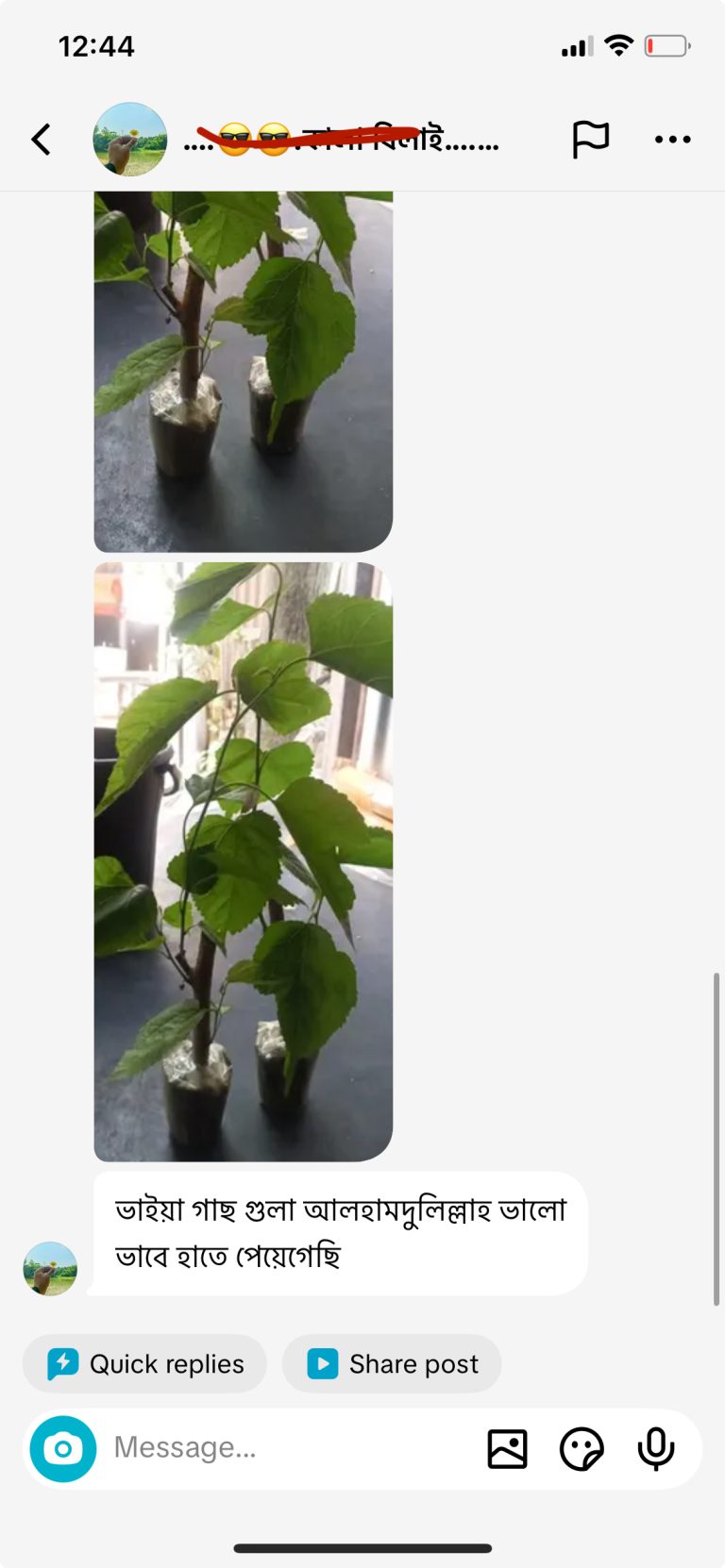725x1568 pixels.
Task: Open the three-dot overflow menu
Action: 673,140
